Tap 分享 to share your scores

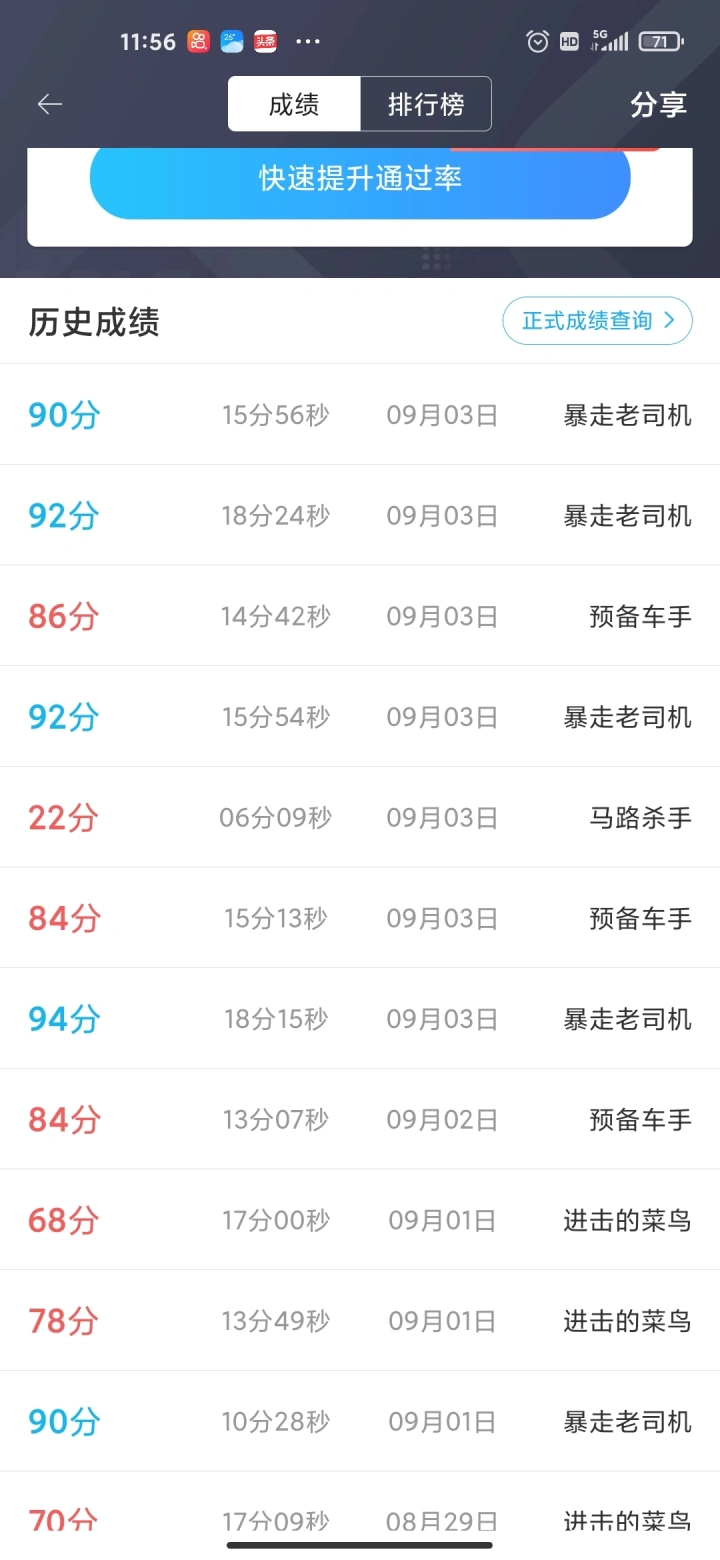coord(658,105)
